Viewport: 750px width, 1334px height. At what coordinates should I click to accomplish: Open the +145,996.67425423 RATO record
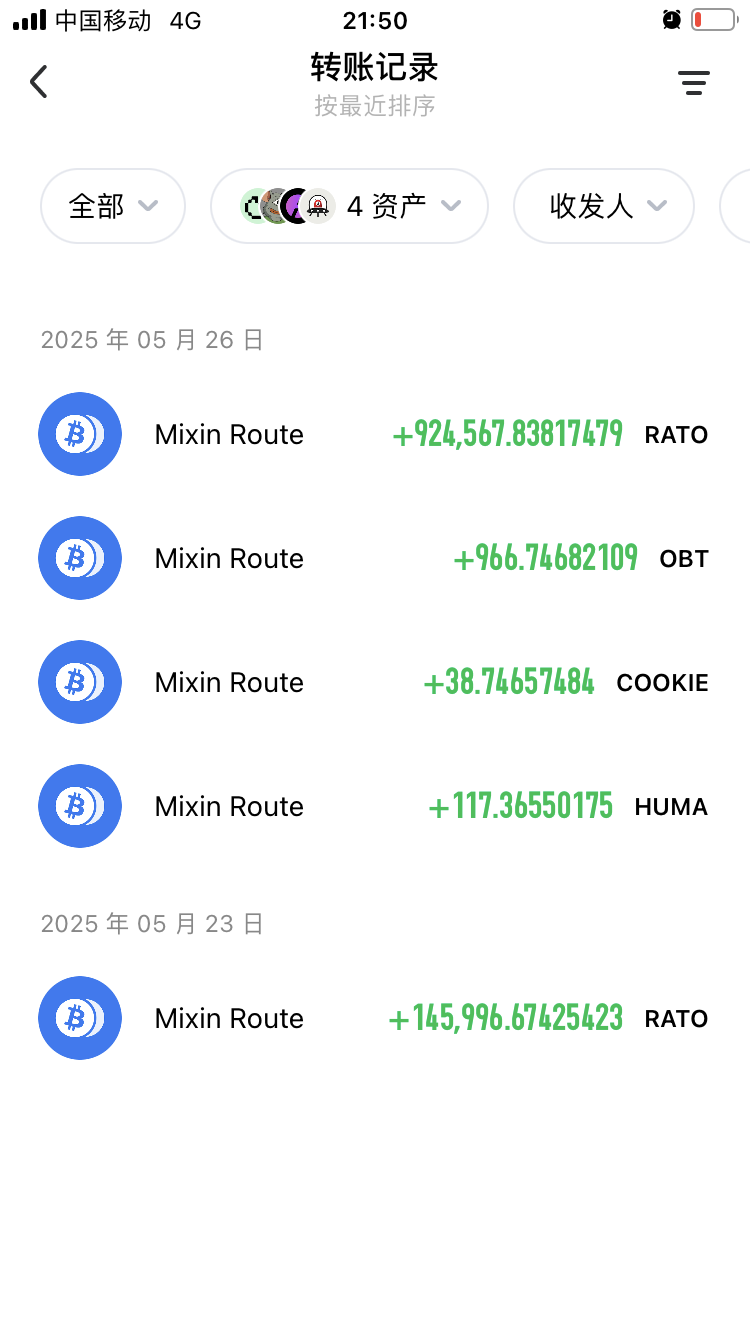click(x=375, y=1018)
